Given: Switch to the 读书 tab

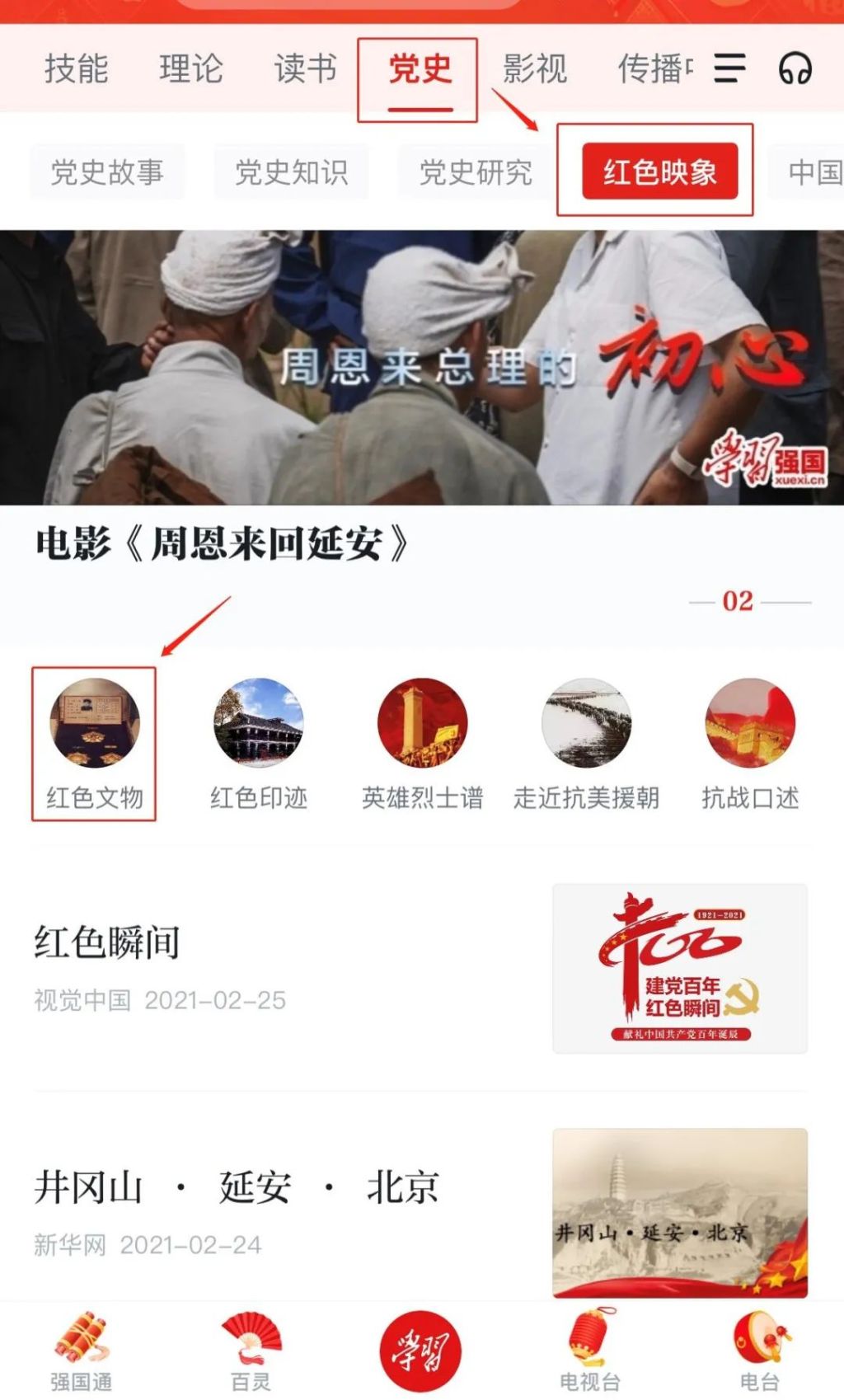Looking at the screenshot, I should click(x=305, y=68).
